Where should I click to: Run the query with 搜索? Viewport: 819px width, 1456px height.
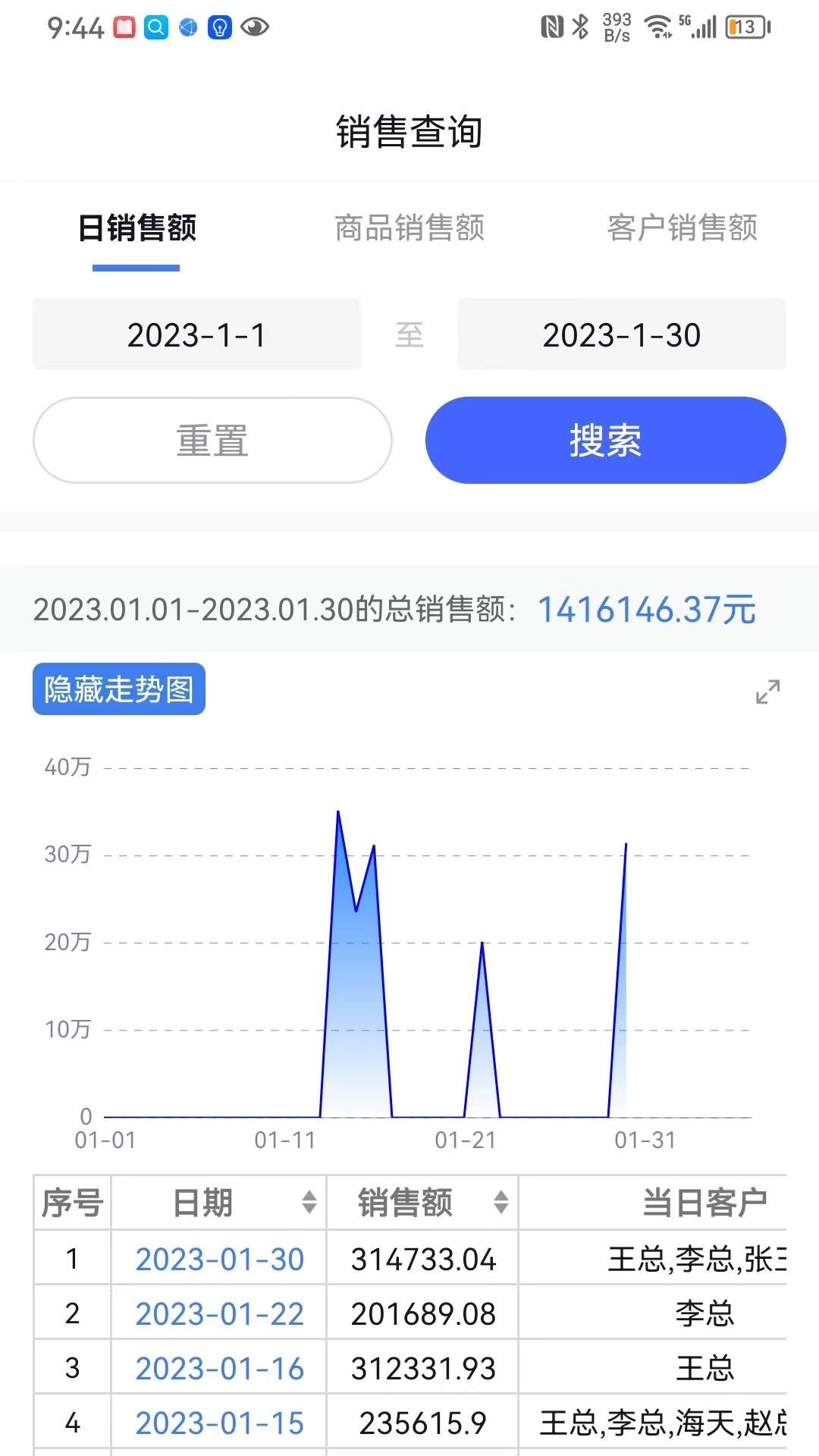pyautogui.click(x=605, y=441)
